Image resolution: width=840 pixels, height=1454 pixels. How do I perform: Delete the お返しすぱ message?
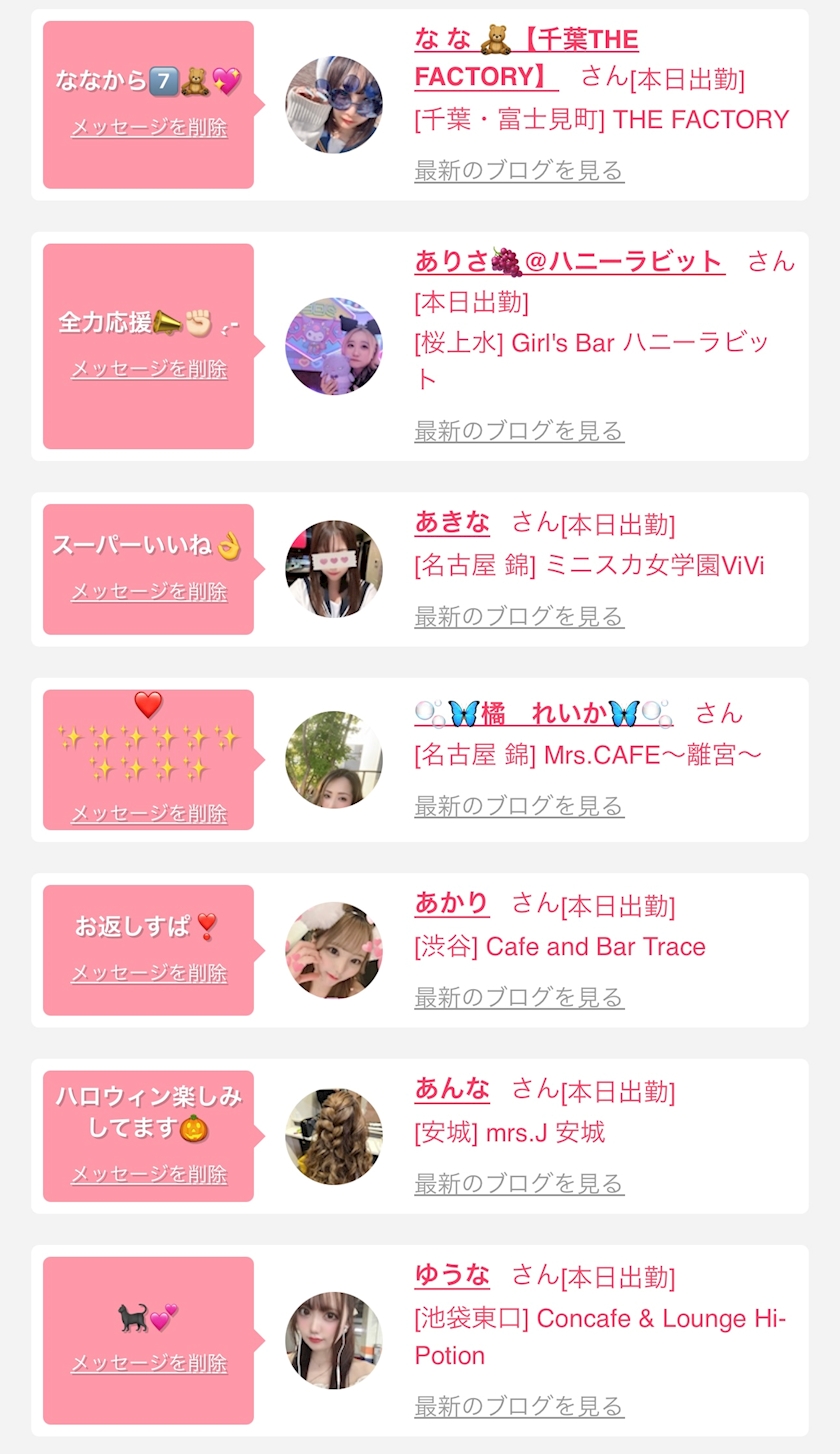(x=149, y=973)
